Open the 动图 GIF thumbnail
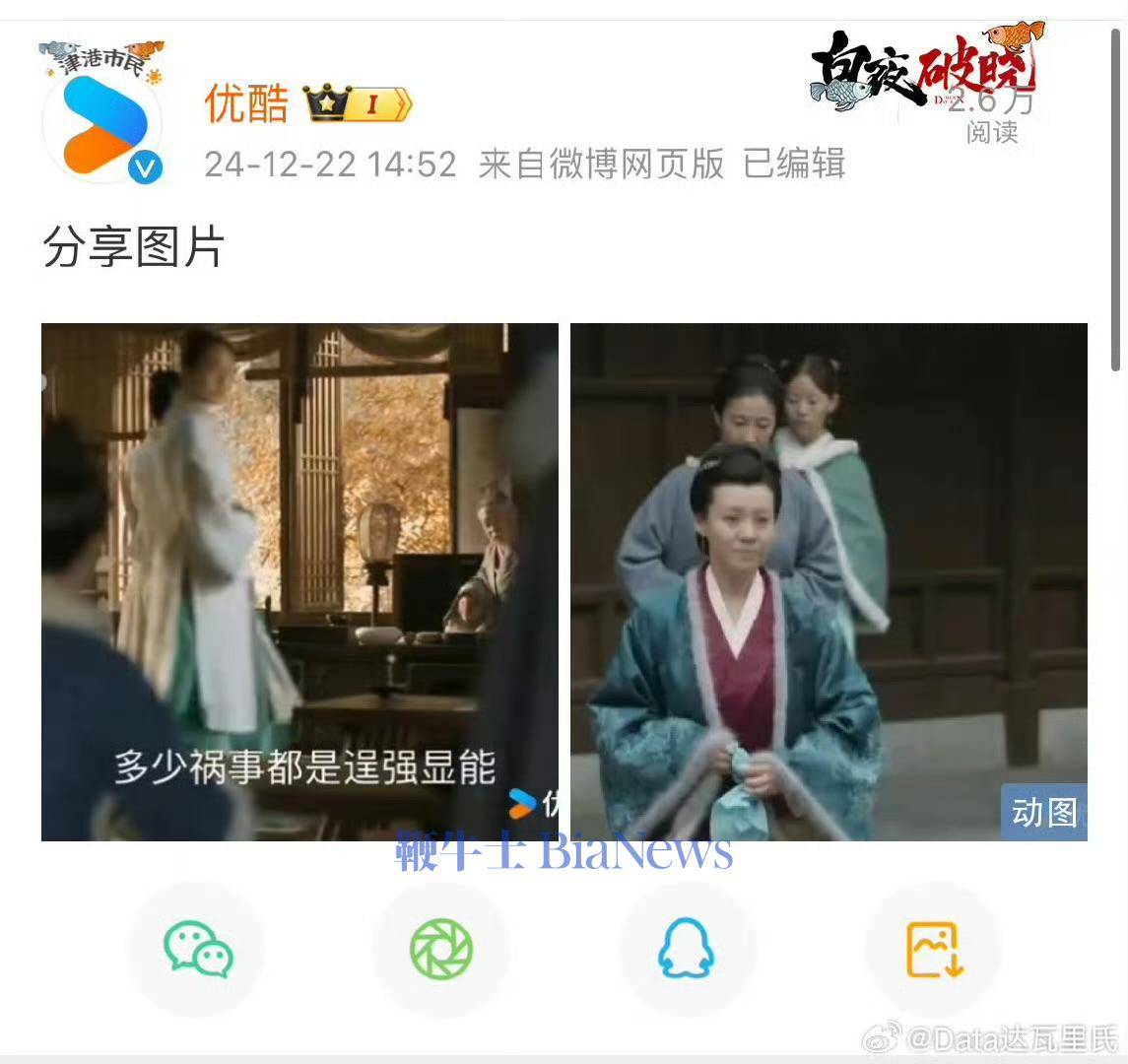The image size is (1128, 1064). coord(829,581)
